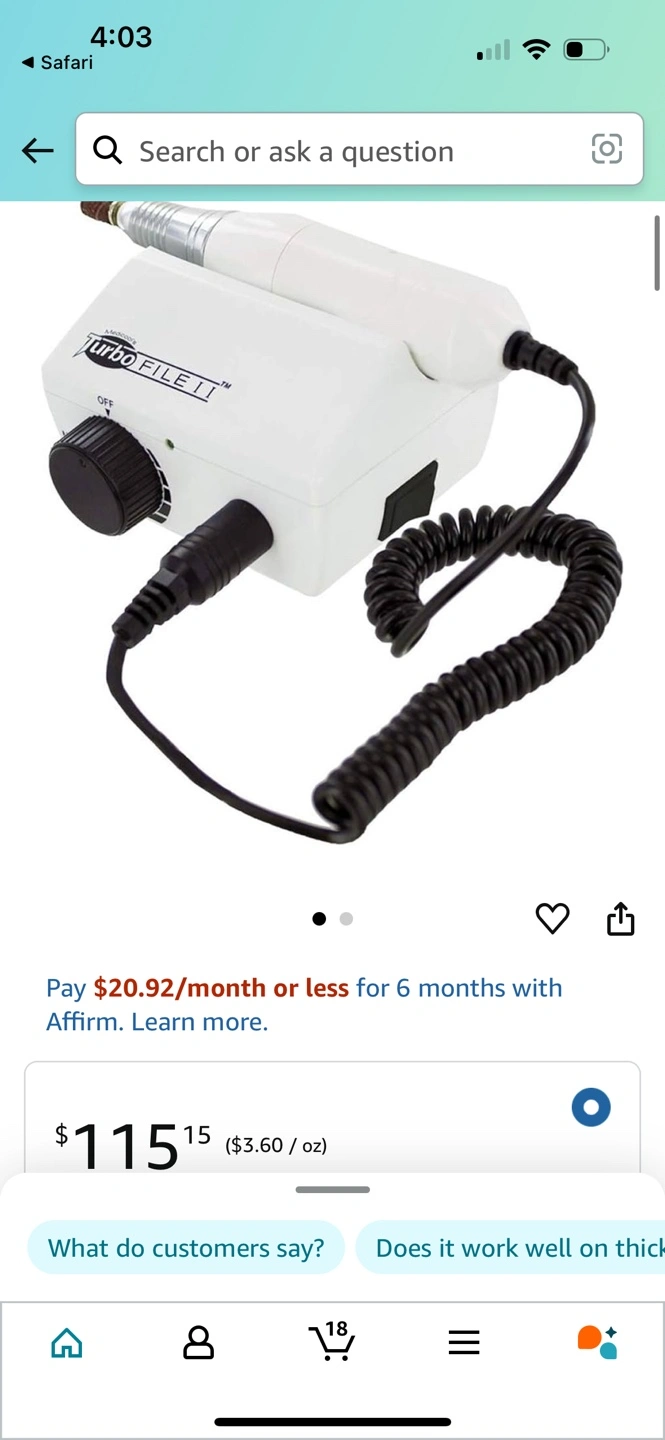Go to the Home tab
Screen dimensions: 665x1440
point(67,1343)
